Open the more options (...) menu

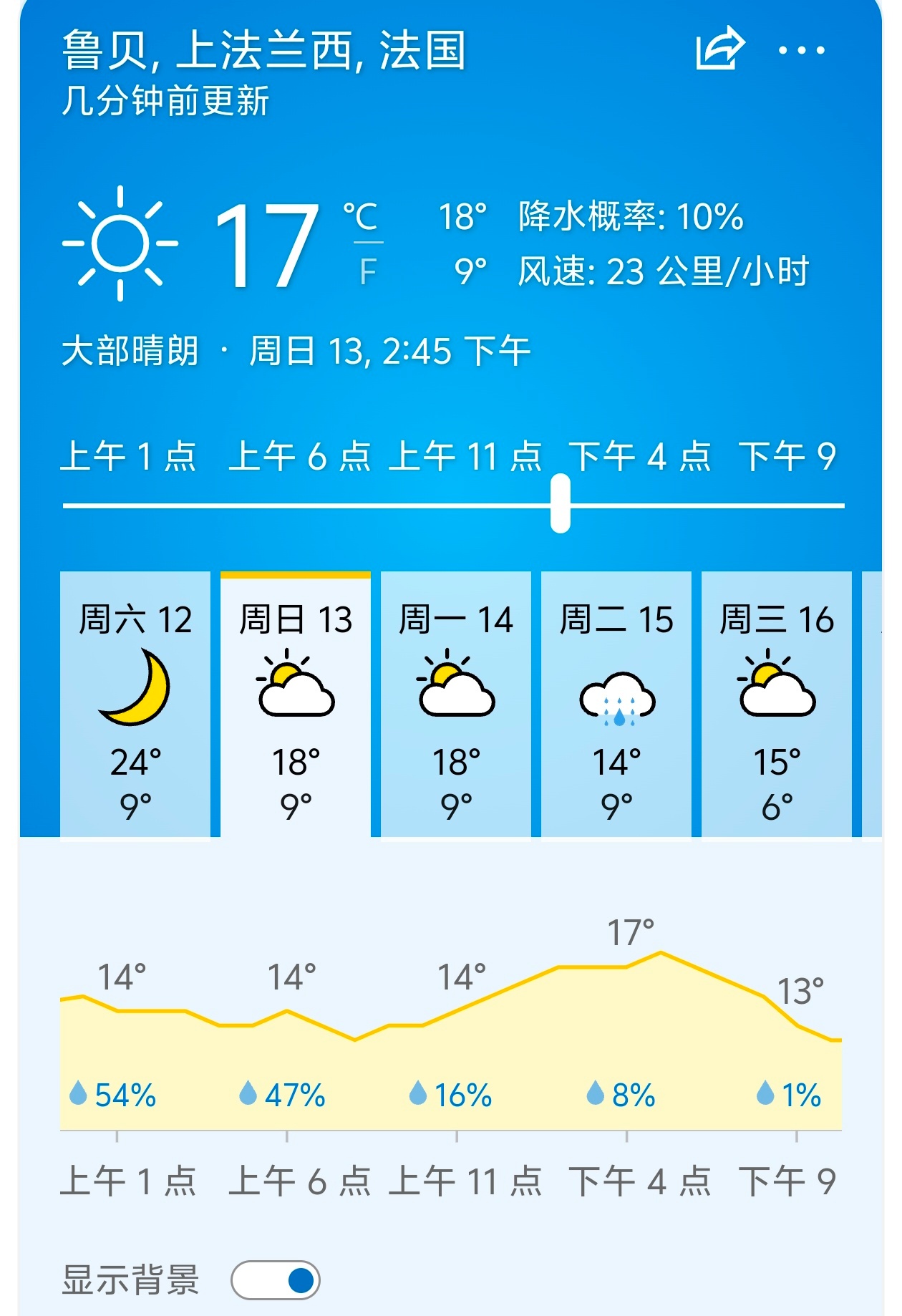tap(802, 50)
